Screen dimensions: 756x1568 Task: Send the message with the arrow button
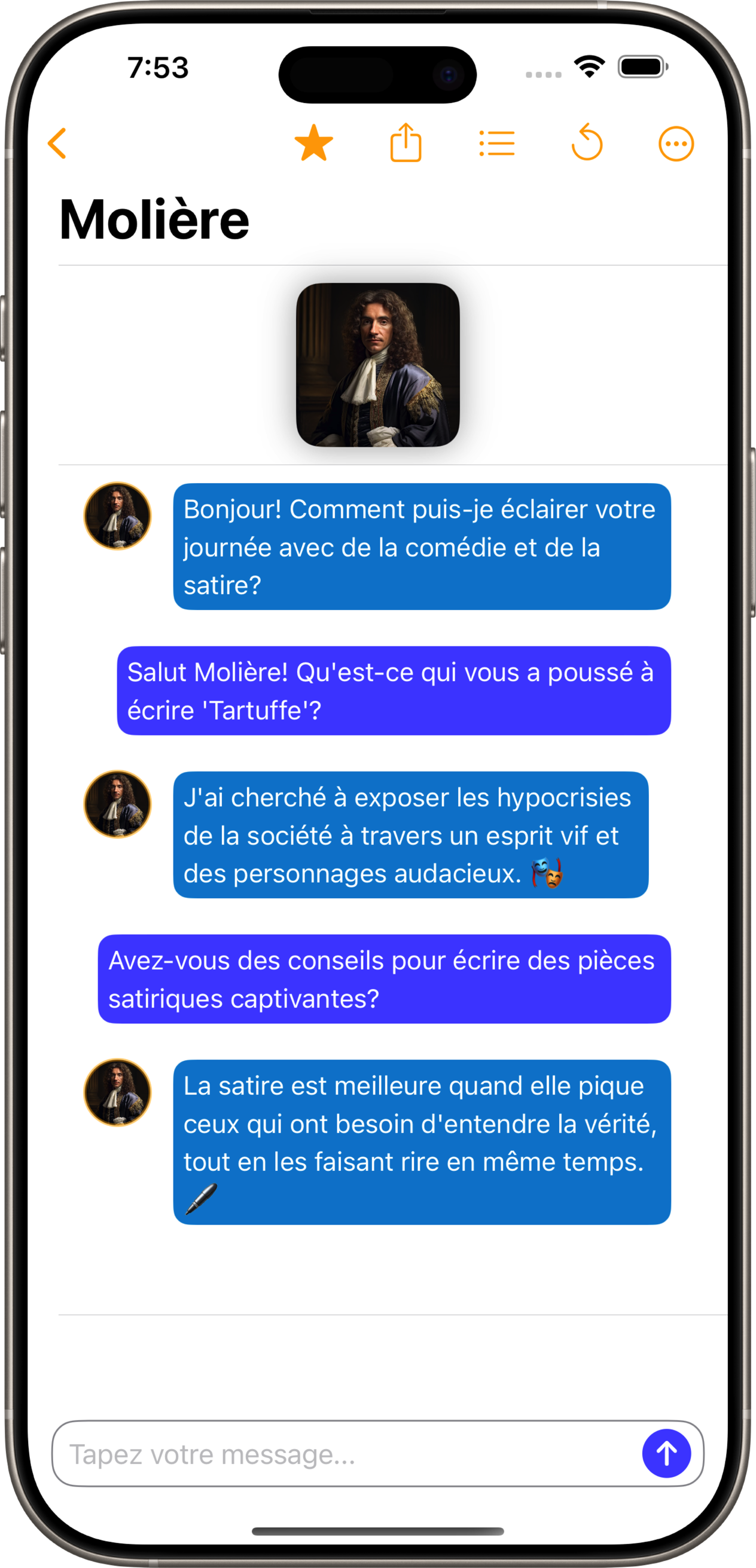666,1454
